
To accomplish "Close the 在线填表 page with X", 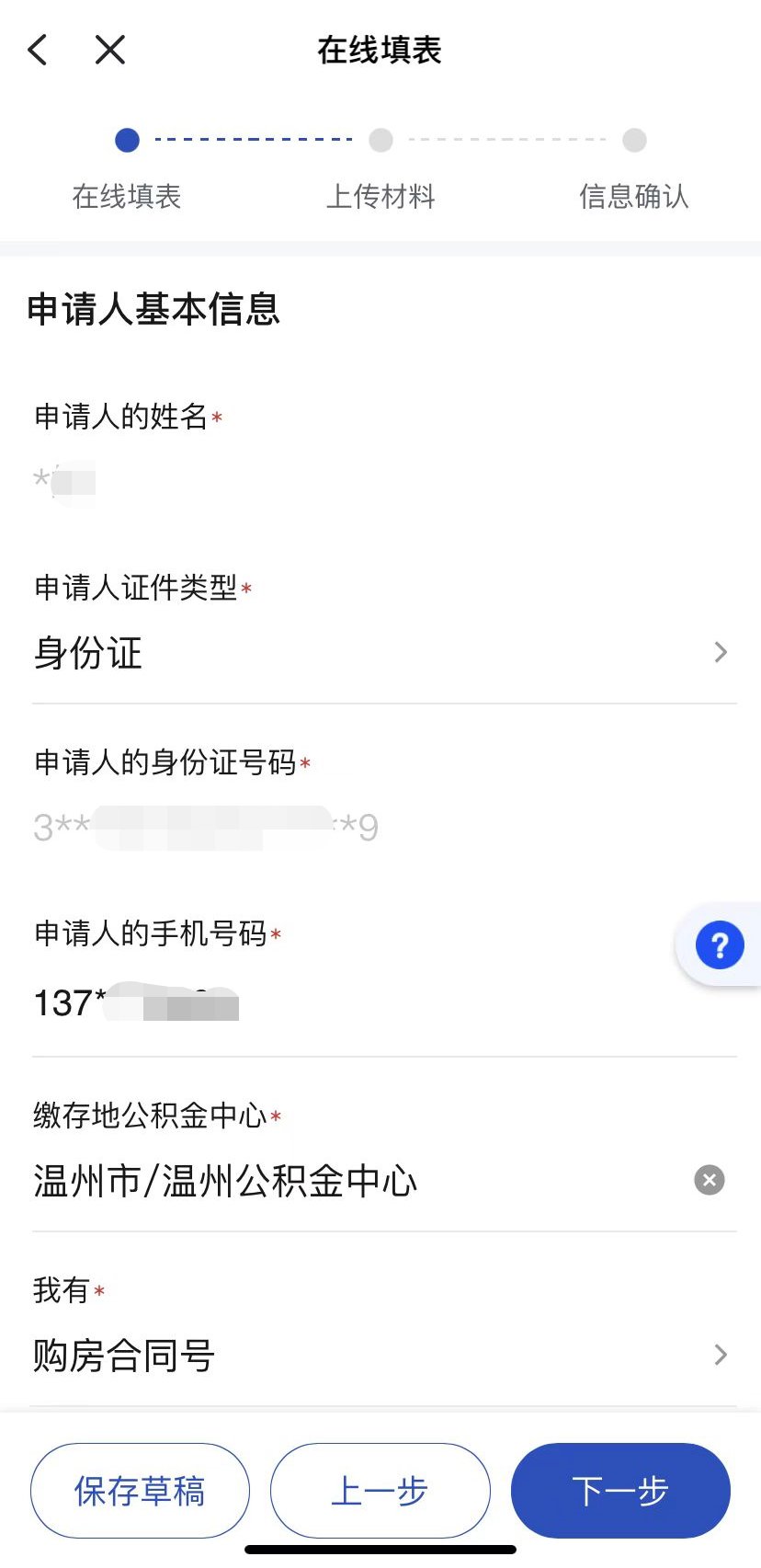I will pyautogui.click(x=110, y=50).
